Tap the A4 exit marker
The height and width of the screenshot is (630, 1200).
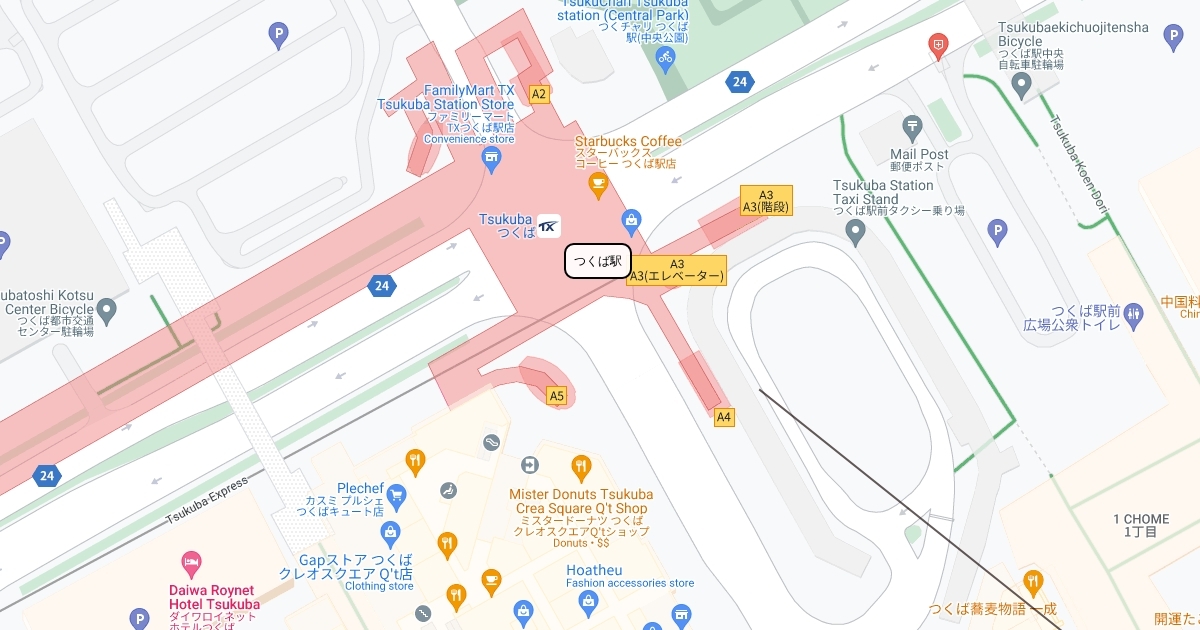pyautogui.click(x=725, y=416)
